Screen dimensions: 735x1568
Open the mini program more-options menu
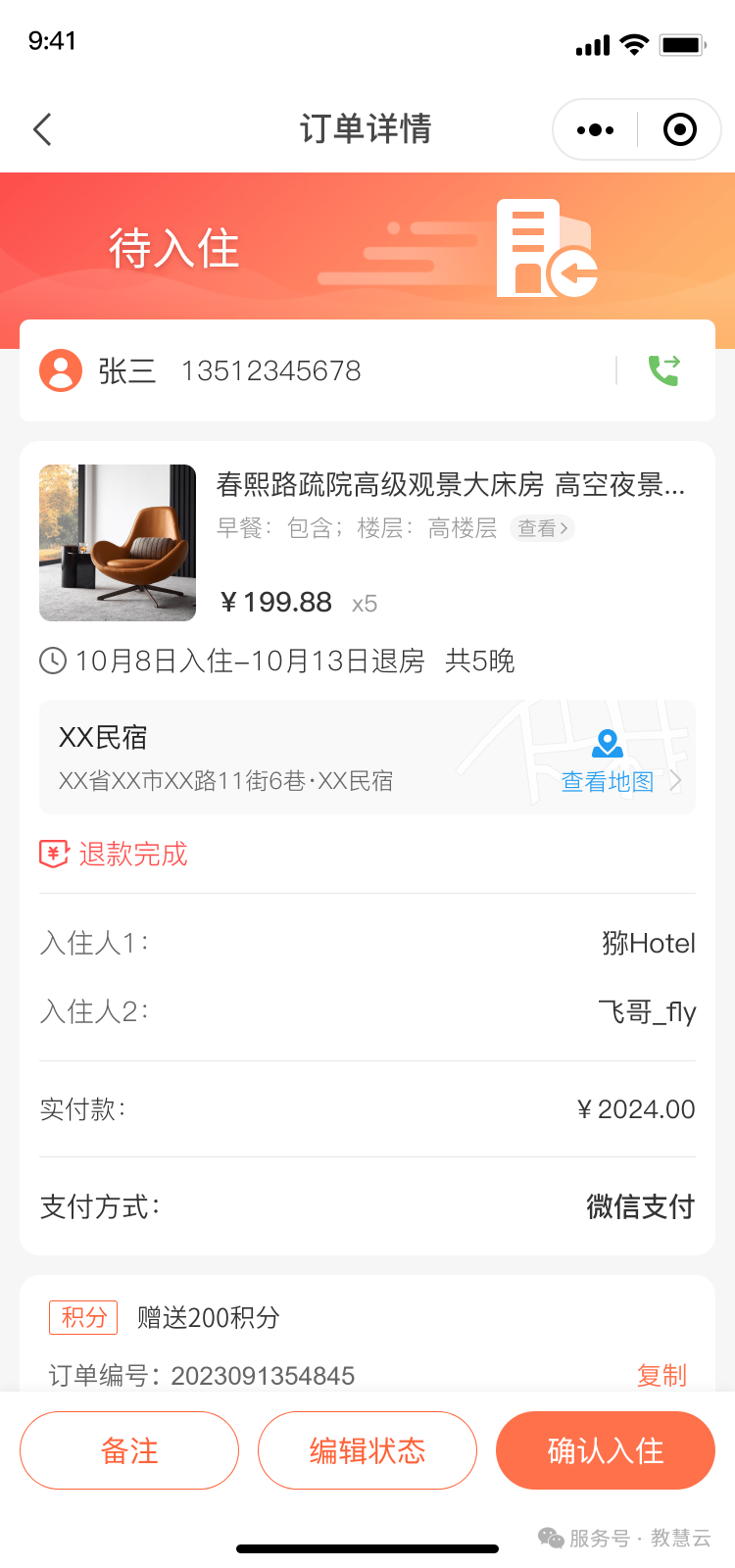tap(595, 129)
